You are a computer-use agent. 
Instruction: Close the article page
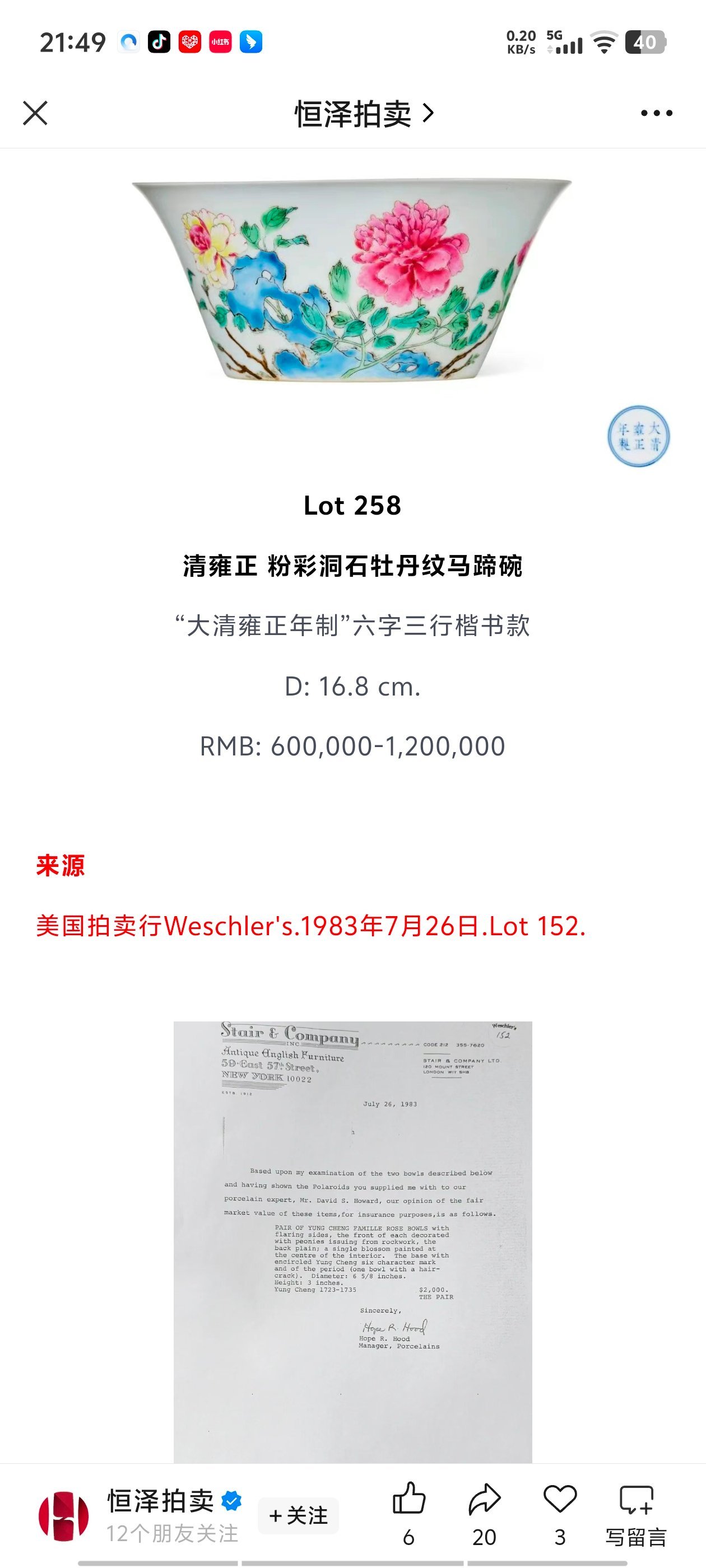click(35, 113)
